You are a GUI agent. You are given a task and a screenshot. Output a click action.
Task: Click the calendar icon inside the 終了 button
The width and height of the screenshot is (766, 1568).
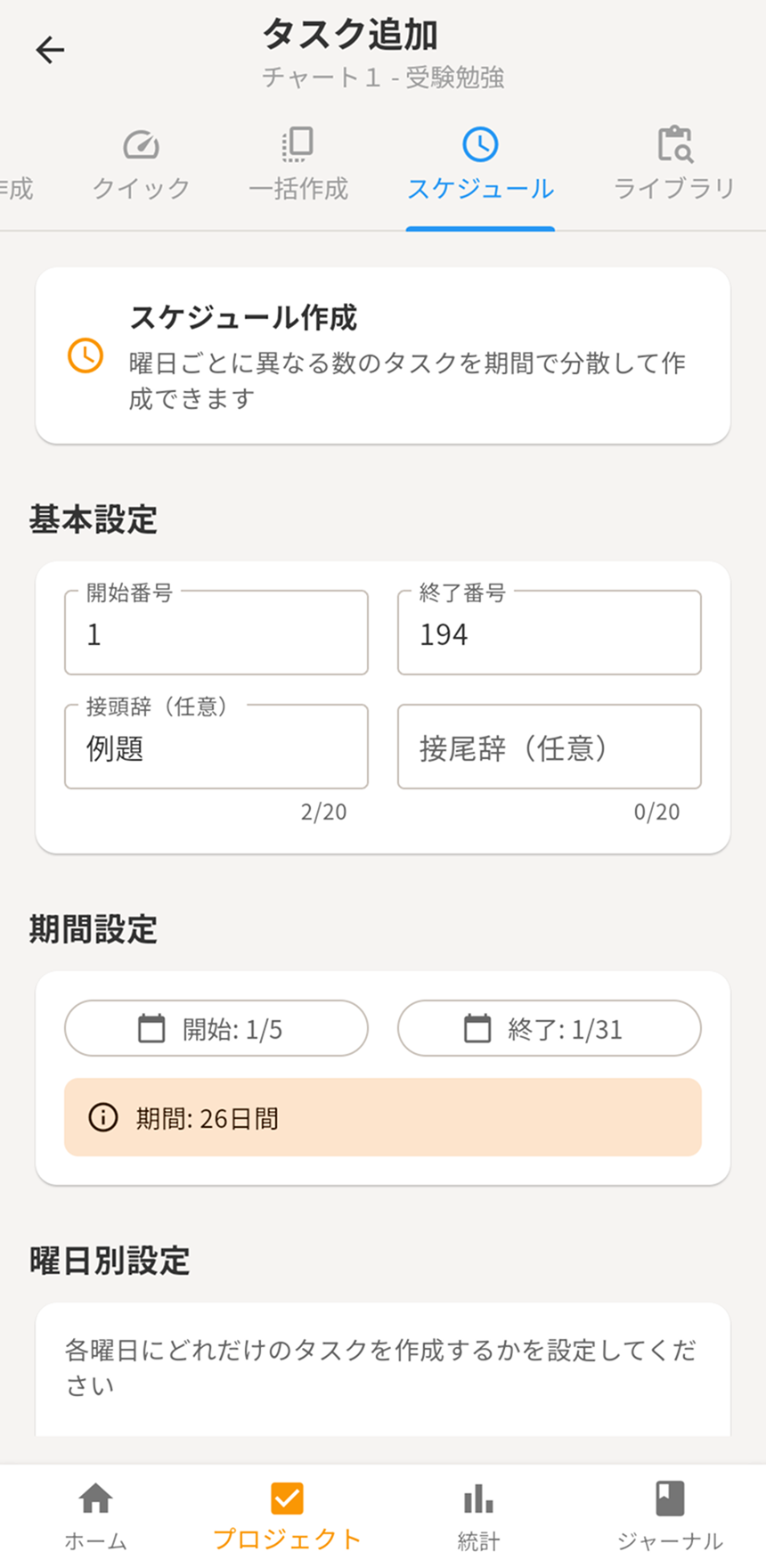(476, 1028)
